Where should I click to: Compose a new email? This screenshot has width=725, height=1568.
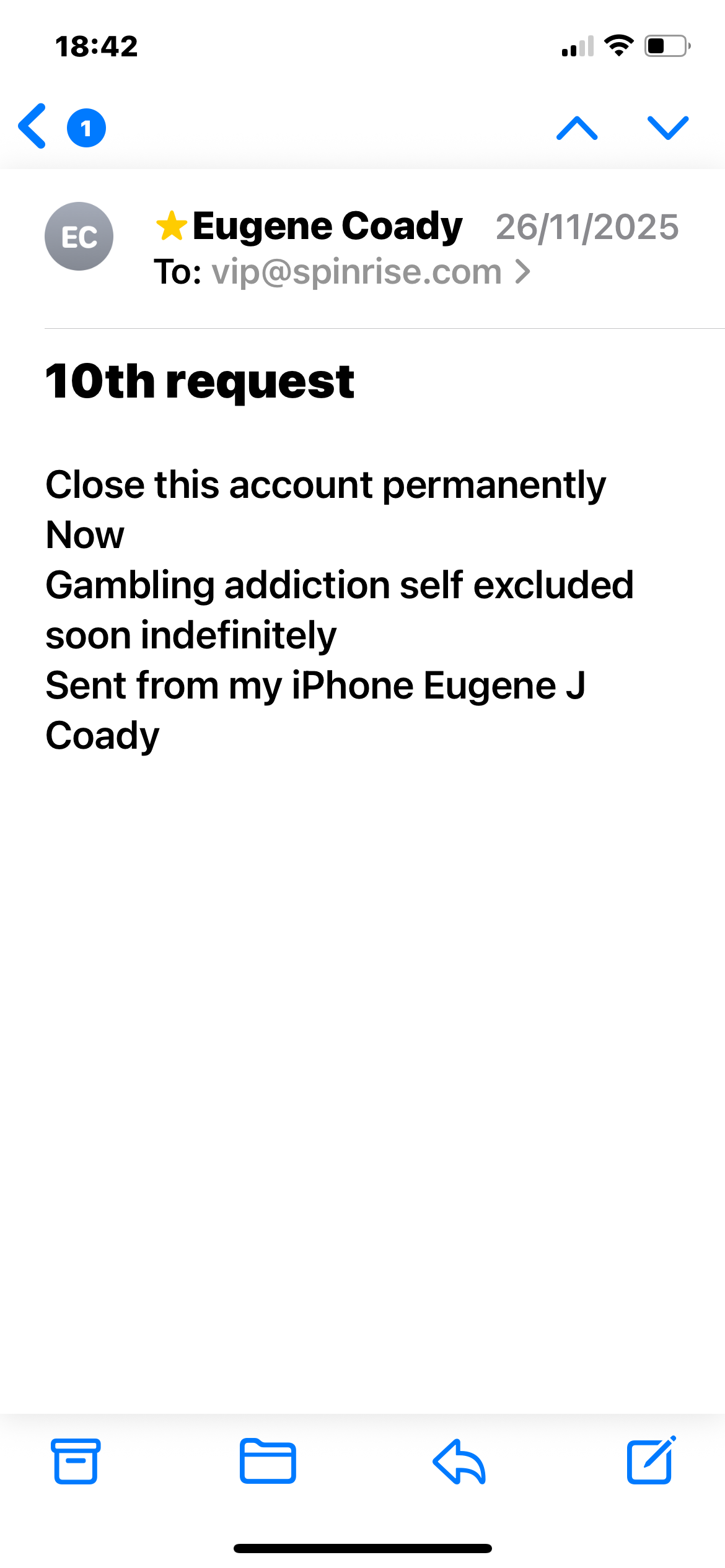(x=651, y=1460)
